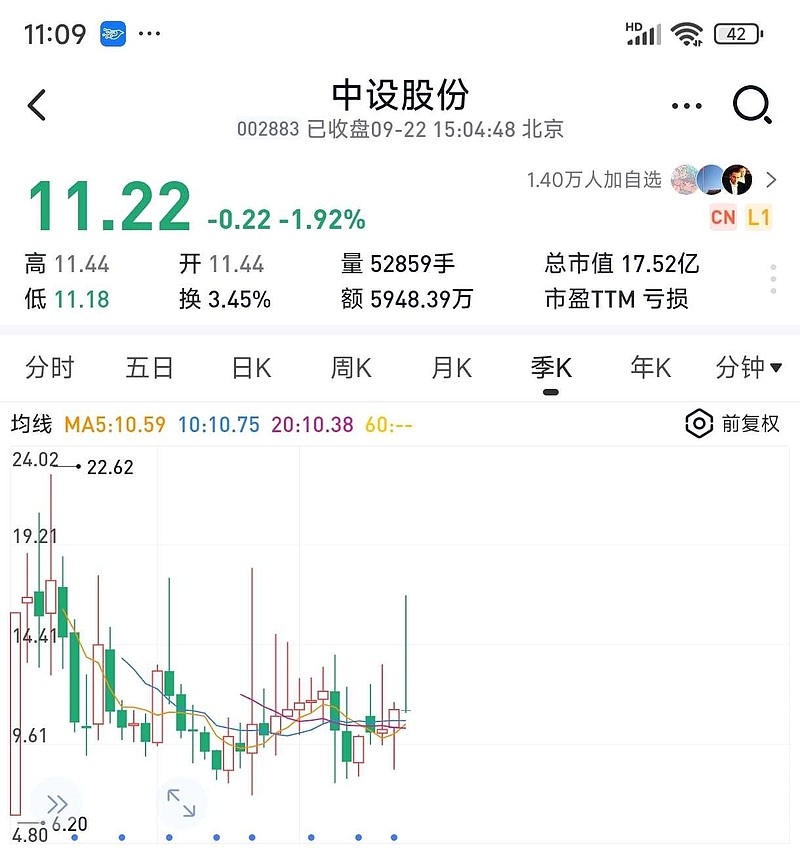Select the 季K quarterly chart tab
The image size is (800, 848).
pos(551,368)
